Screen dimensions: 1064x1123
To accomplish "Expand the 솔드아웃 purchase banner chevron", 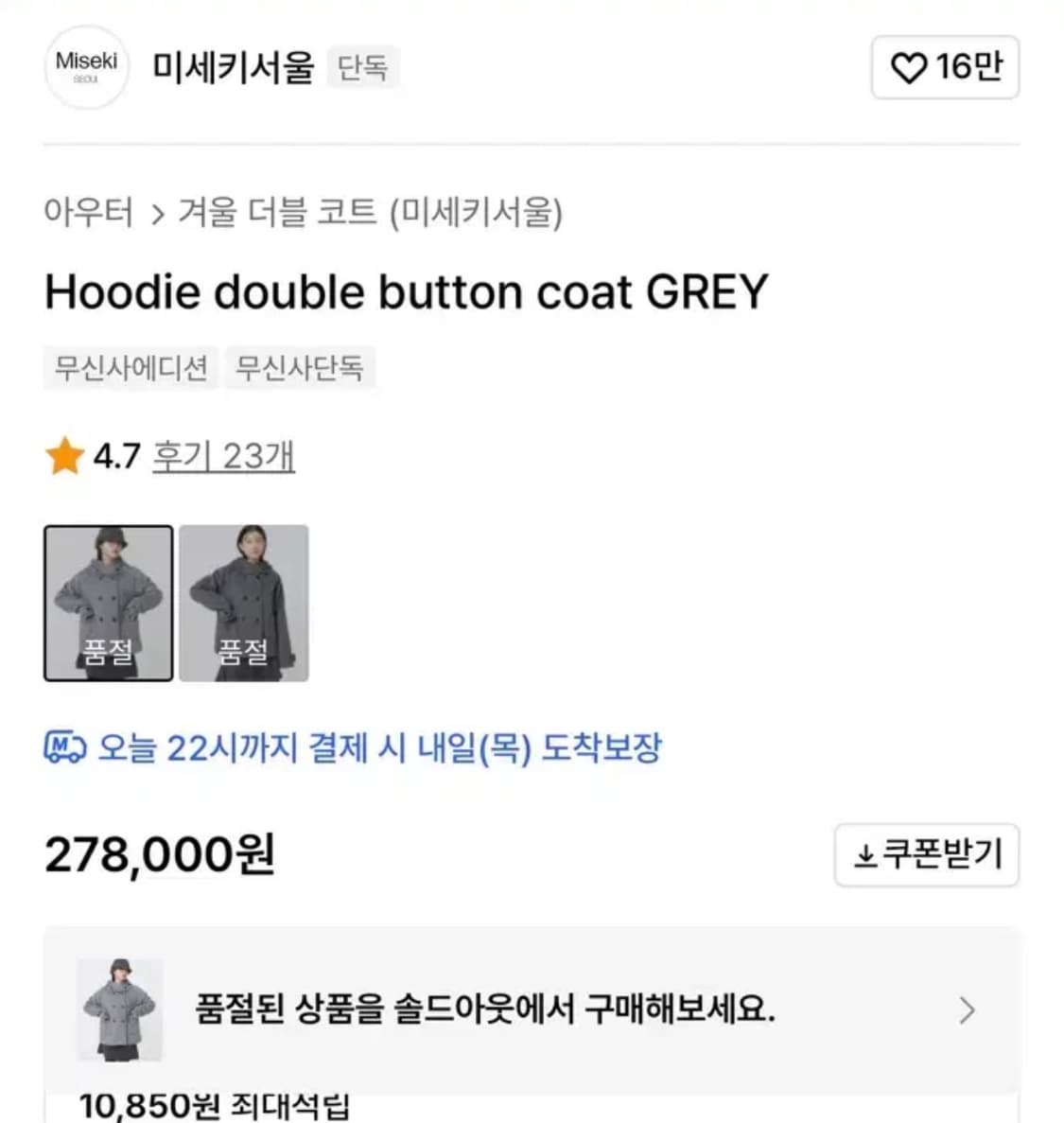I will [x=968, y=1010].
